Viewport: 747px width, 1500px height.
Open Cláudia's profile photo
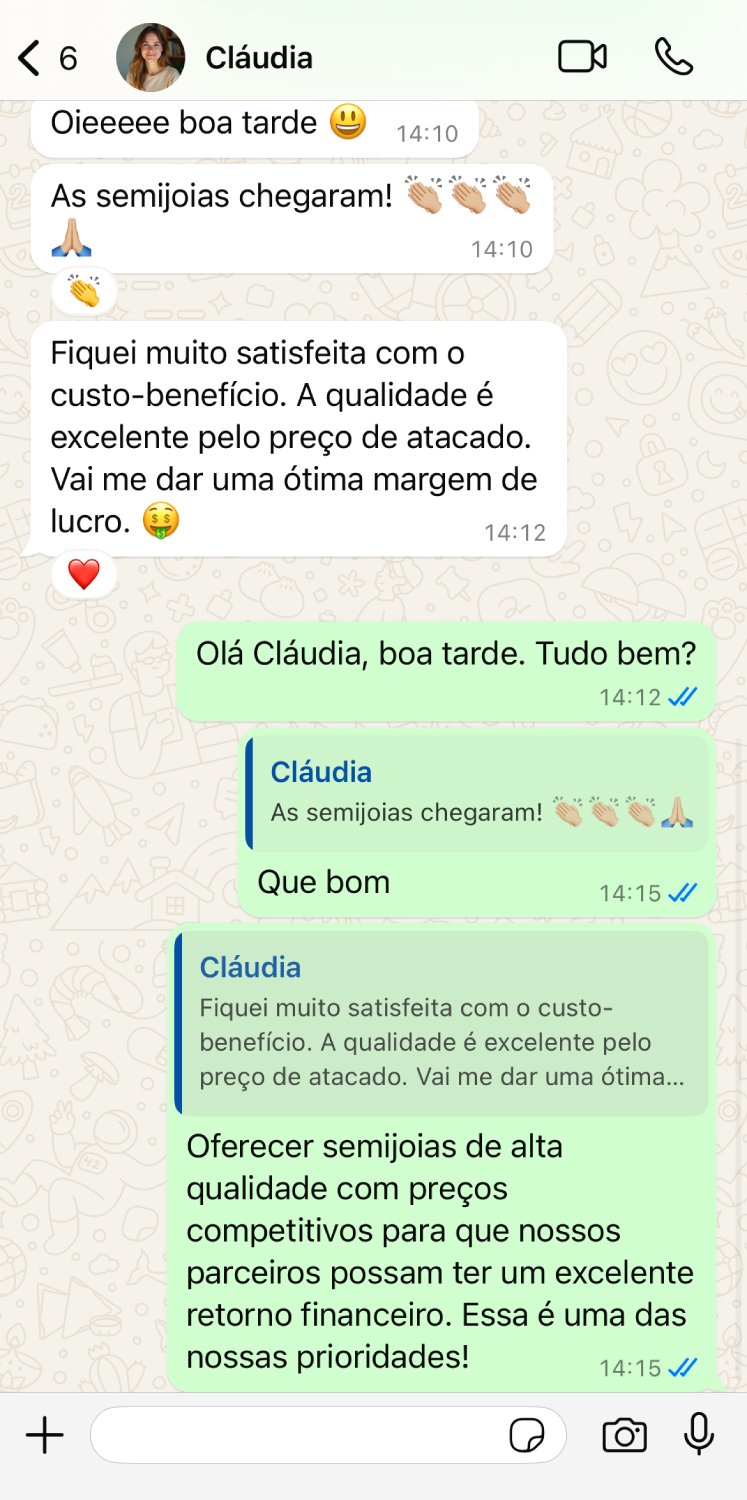150,58
